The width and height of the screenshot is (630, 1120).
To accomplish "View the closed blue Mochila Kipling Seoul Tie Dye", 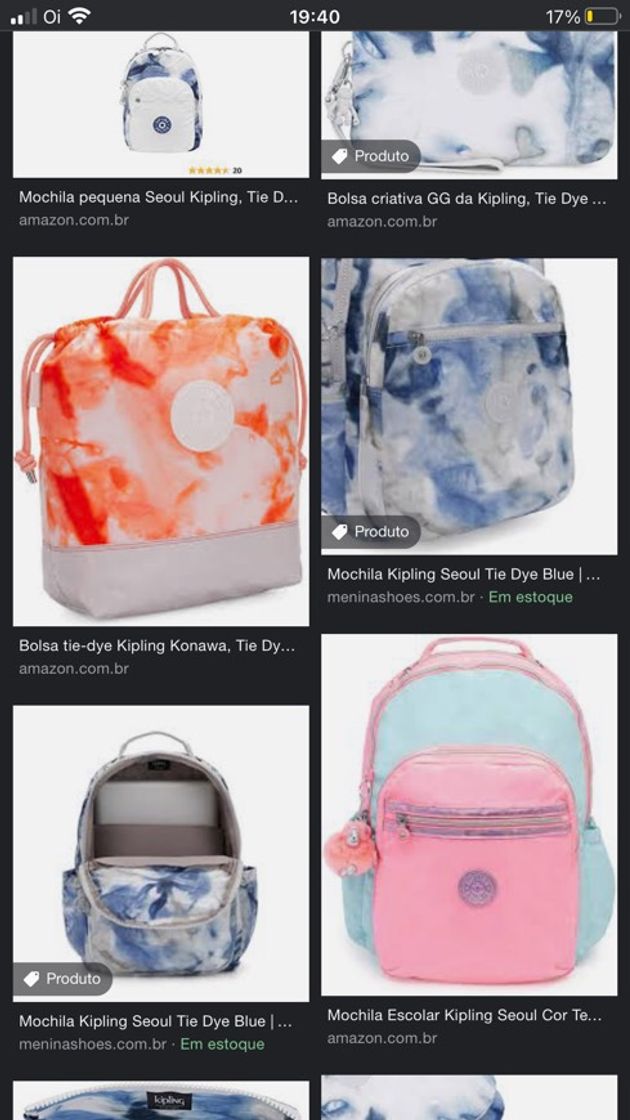I will [x=468, y=405].
